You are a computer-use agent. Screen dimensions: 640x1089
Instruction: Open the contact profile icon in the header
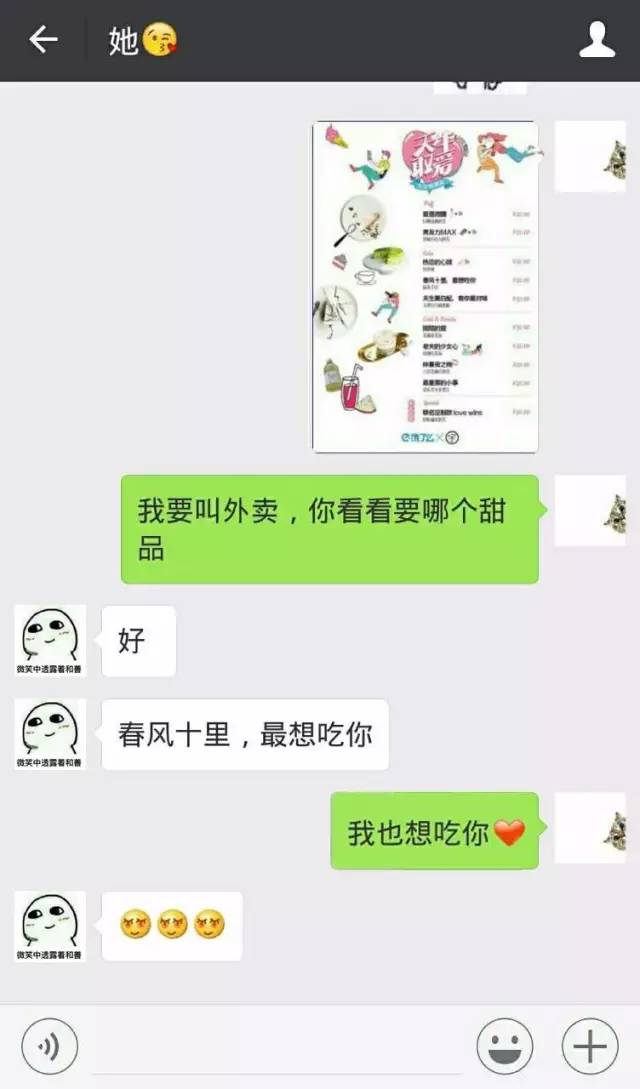(x=597, y=40)
